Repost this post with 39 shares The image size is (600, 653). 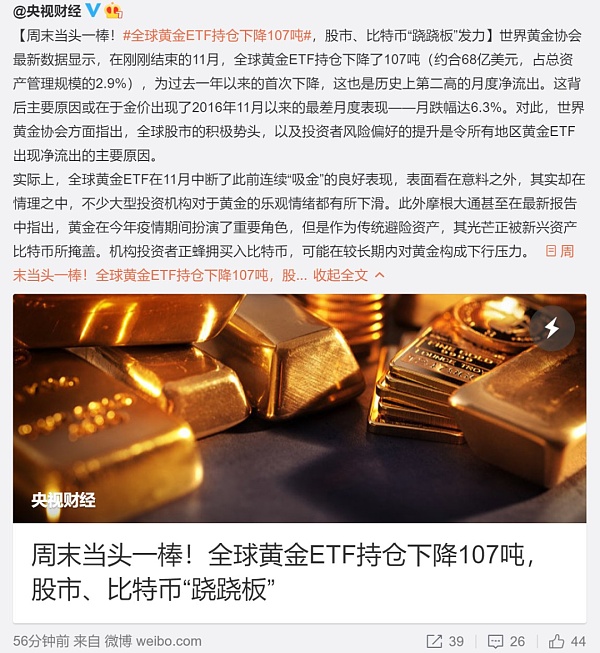pyautogui.click(x=445, y=640)
